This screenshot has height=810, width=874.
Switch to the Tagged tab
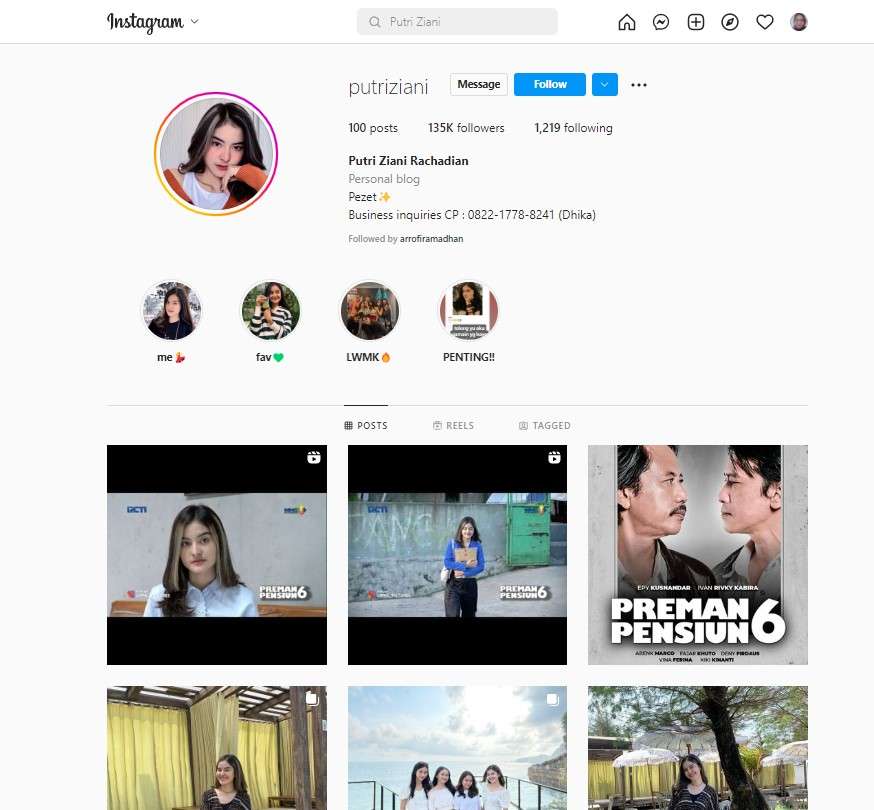click(544, 426)
